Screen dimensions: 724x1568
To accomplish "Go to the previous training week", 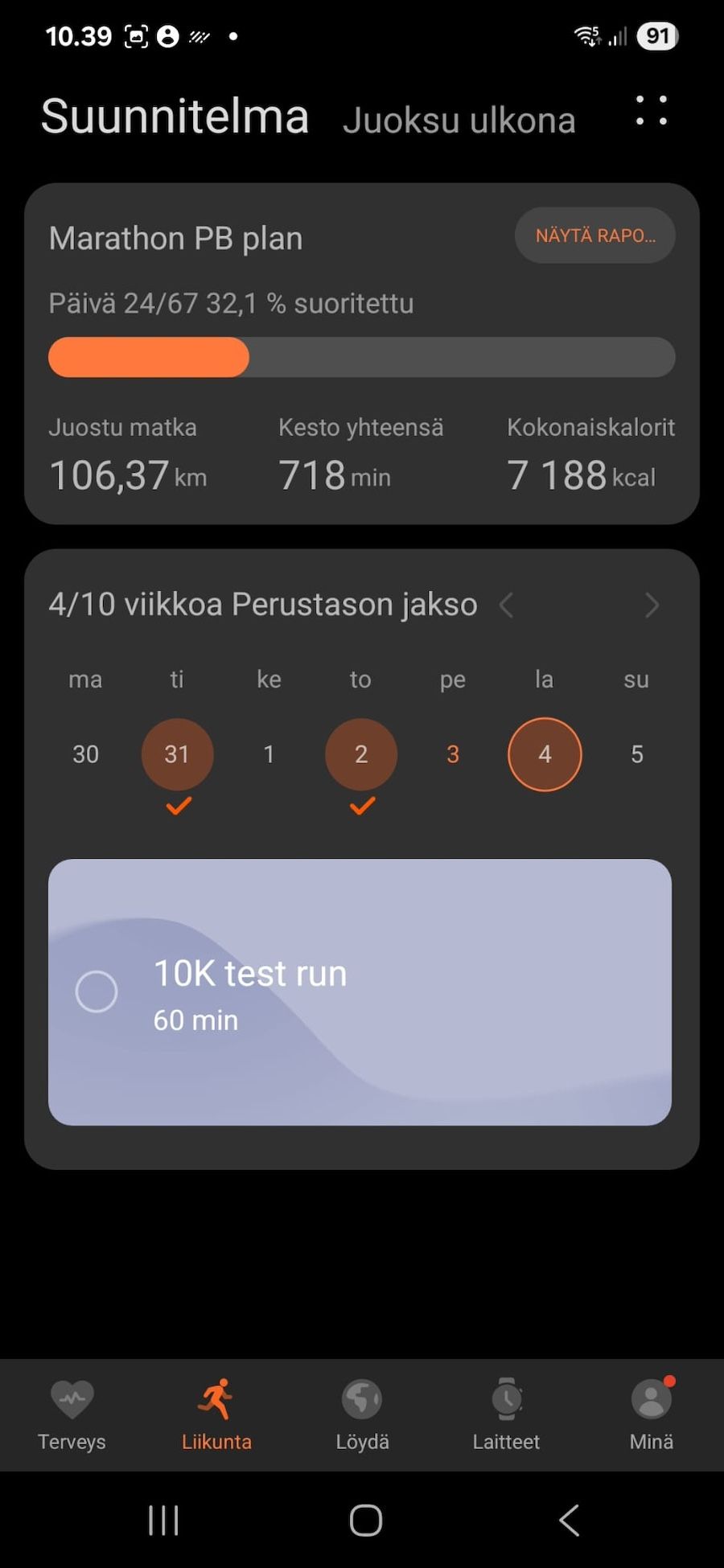I will click(x=507, y=605).
